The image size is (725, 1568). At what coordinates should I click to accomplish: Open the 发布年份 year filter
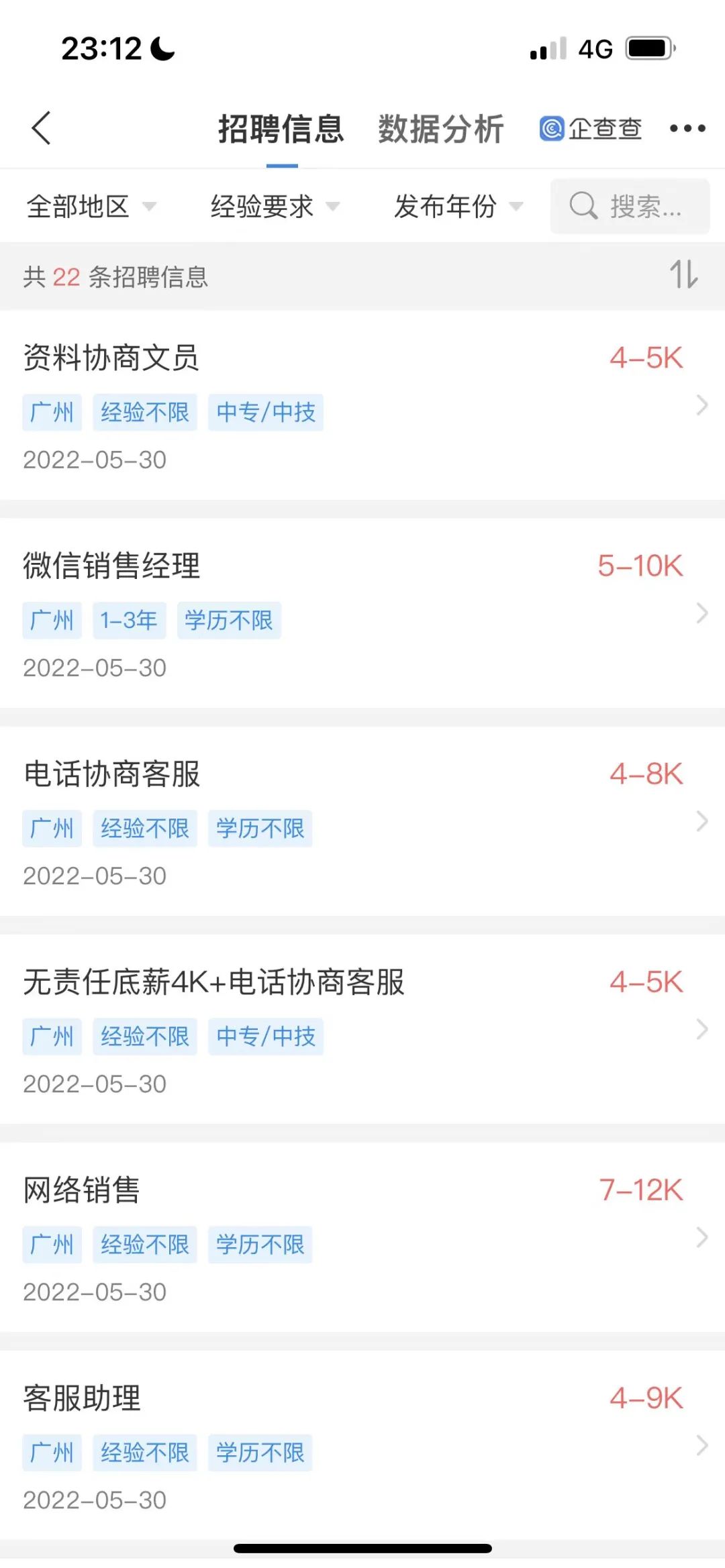pyautogui.click(x=458, y=207)
